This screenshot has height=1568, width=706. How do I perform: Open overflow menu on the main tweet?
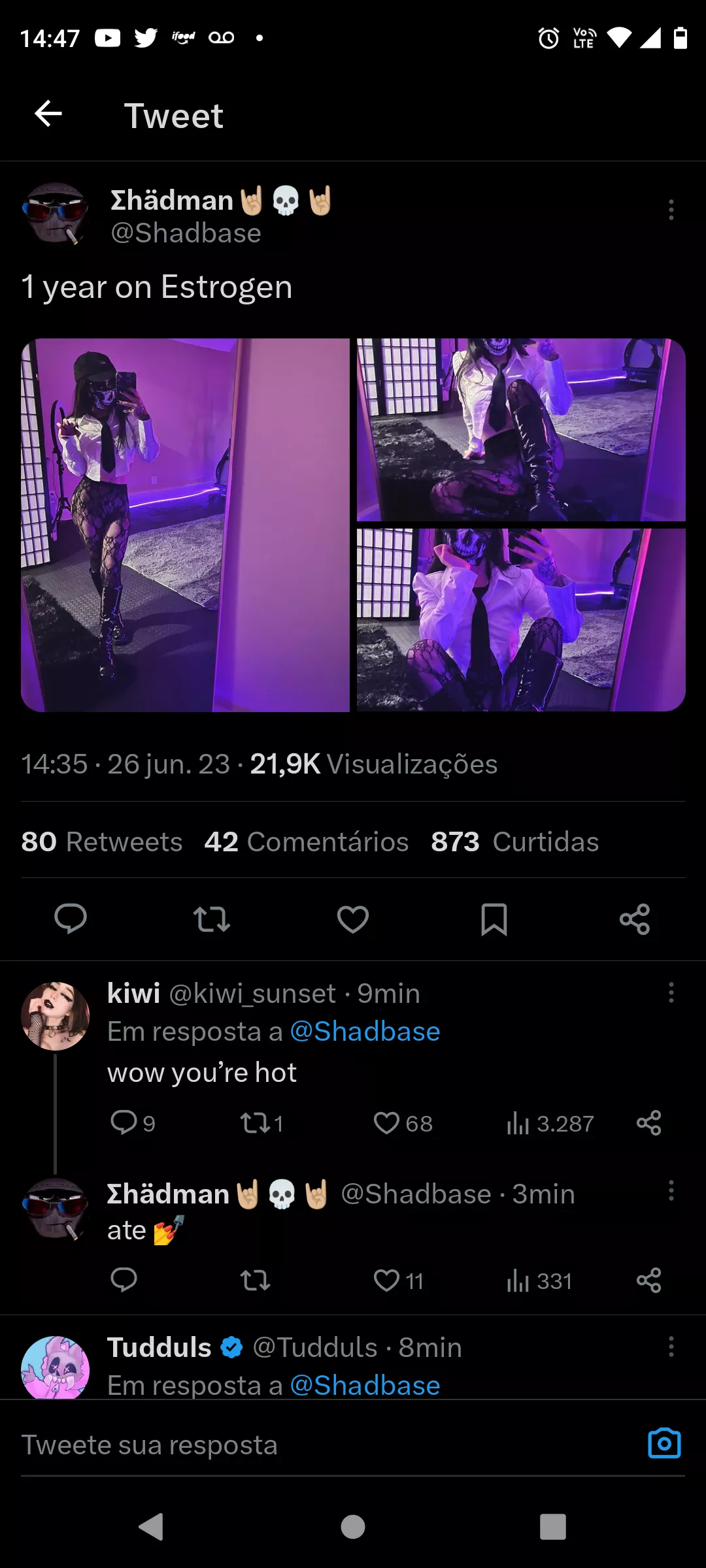point(671,210)
